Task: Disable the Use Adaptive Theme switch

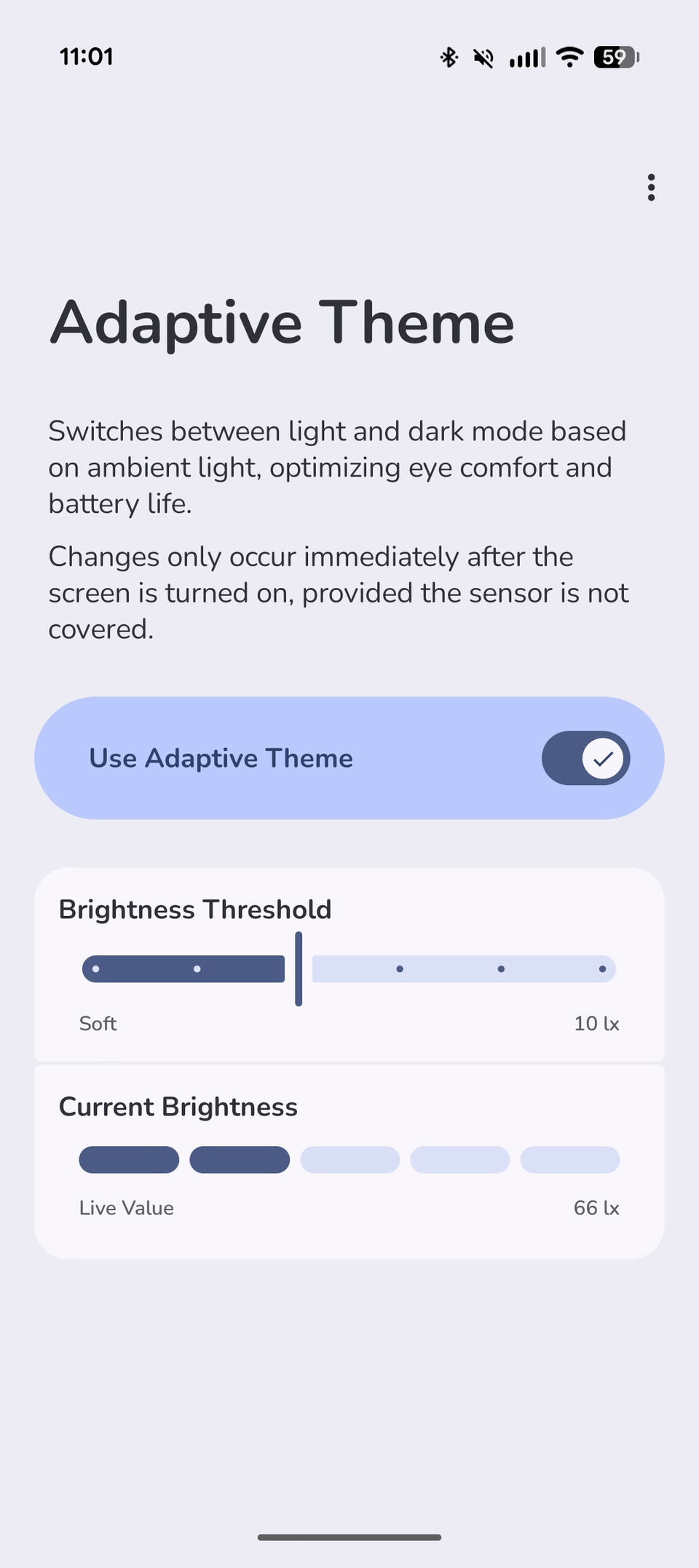Action: tap(585, 758)
